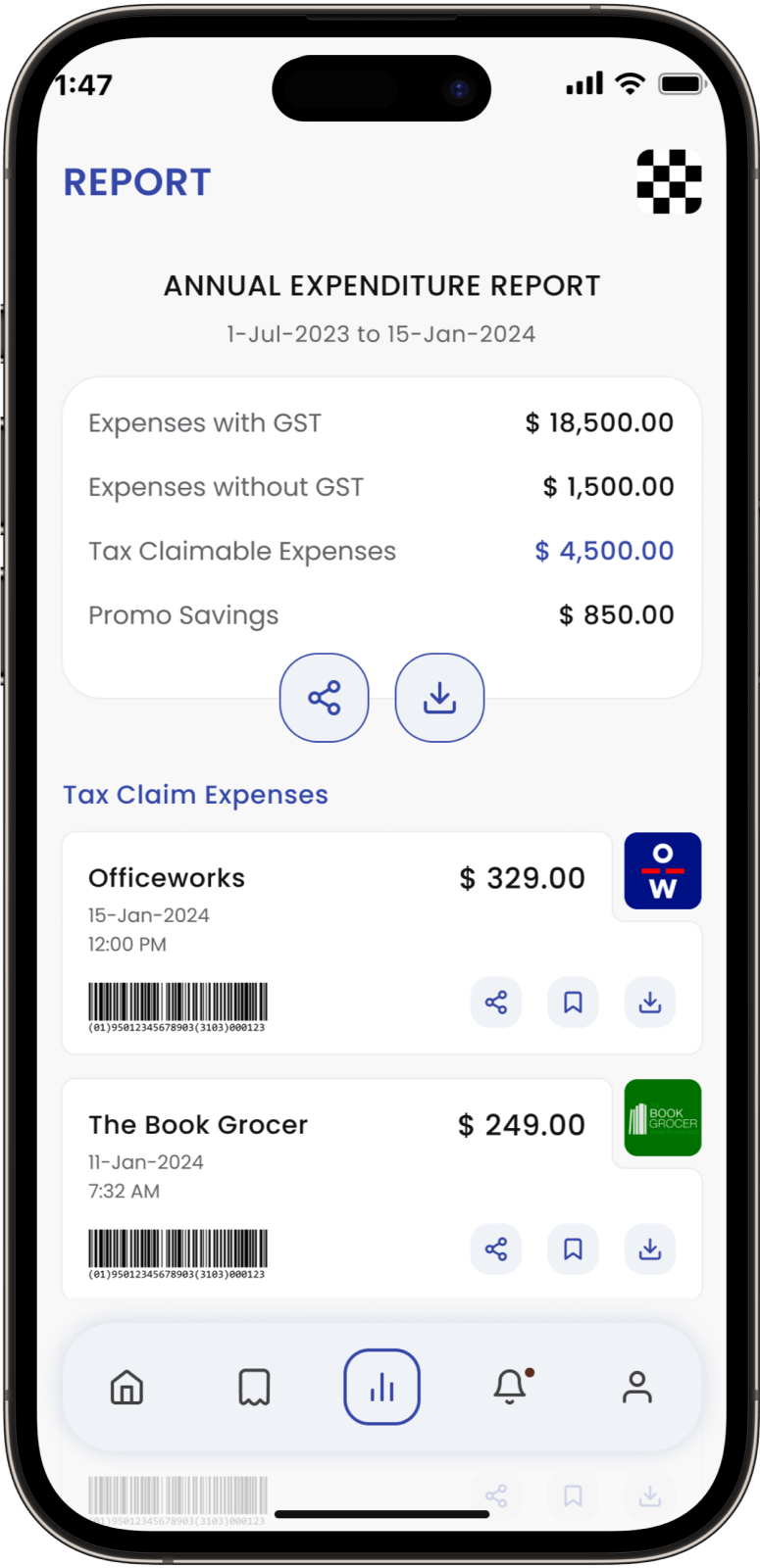Share The Book Grocer receipt
Viewport: 760px width, 1568px height.
496,1249
